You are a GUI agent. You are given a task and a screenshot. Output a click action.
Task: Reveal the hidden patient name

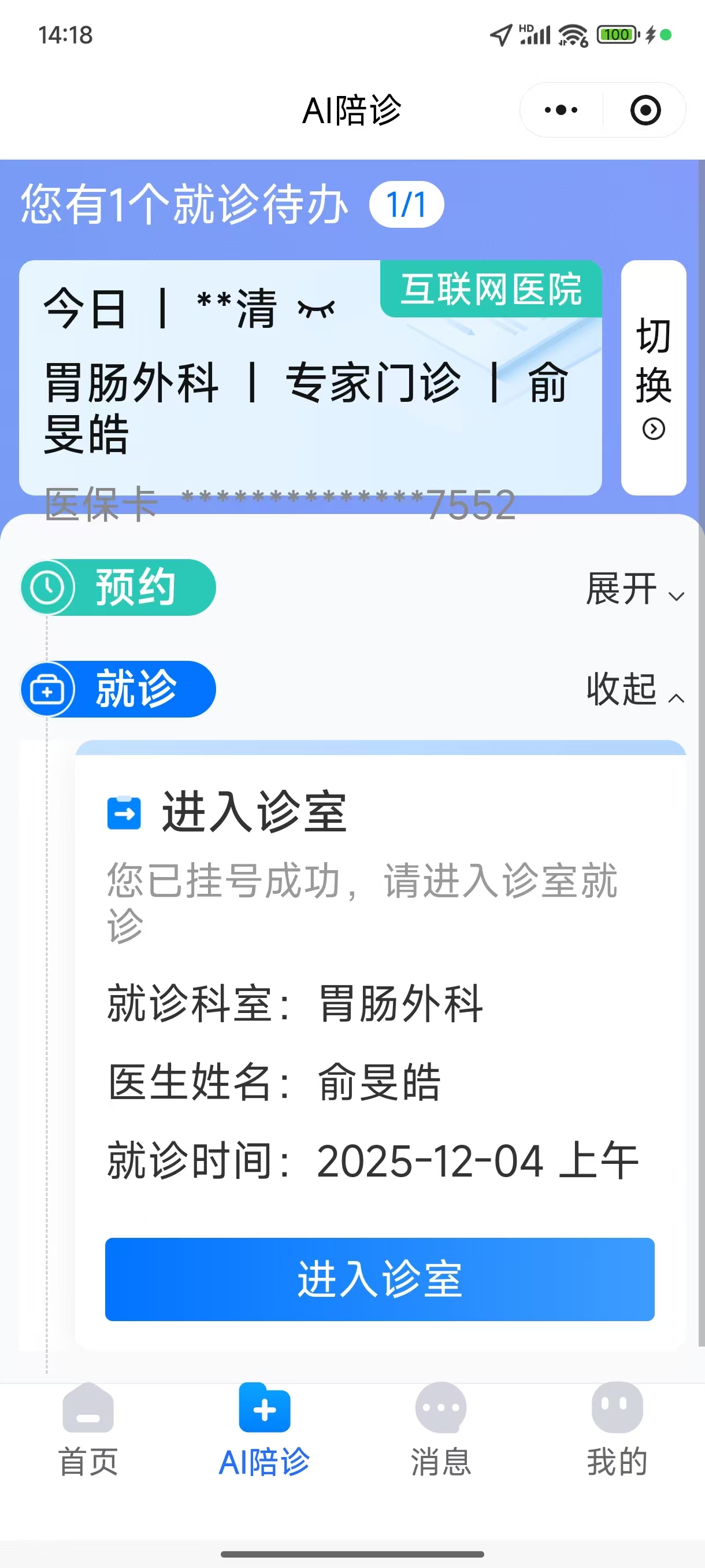pos(316,309)
